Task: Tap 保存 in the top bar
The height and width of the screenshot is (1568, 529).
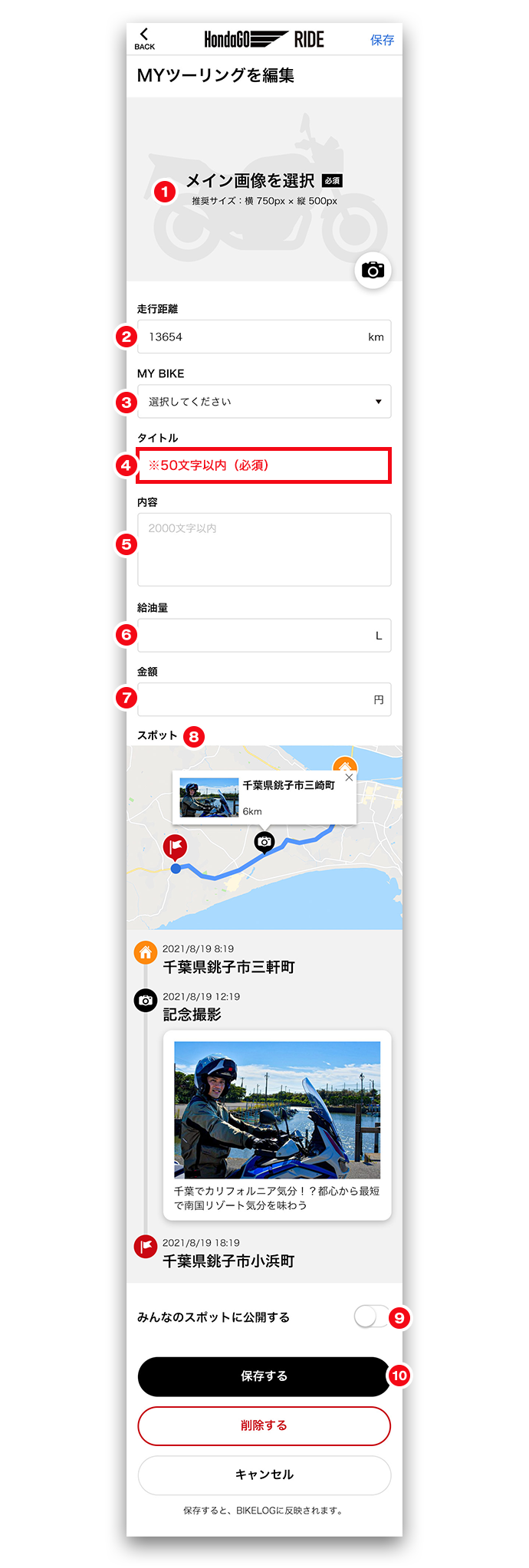Action: 382,40
